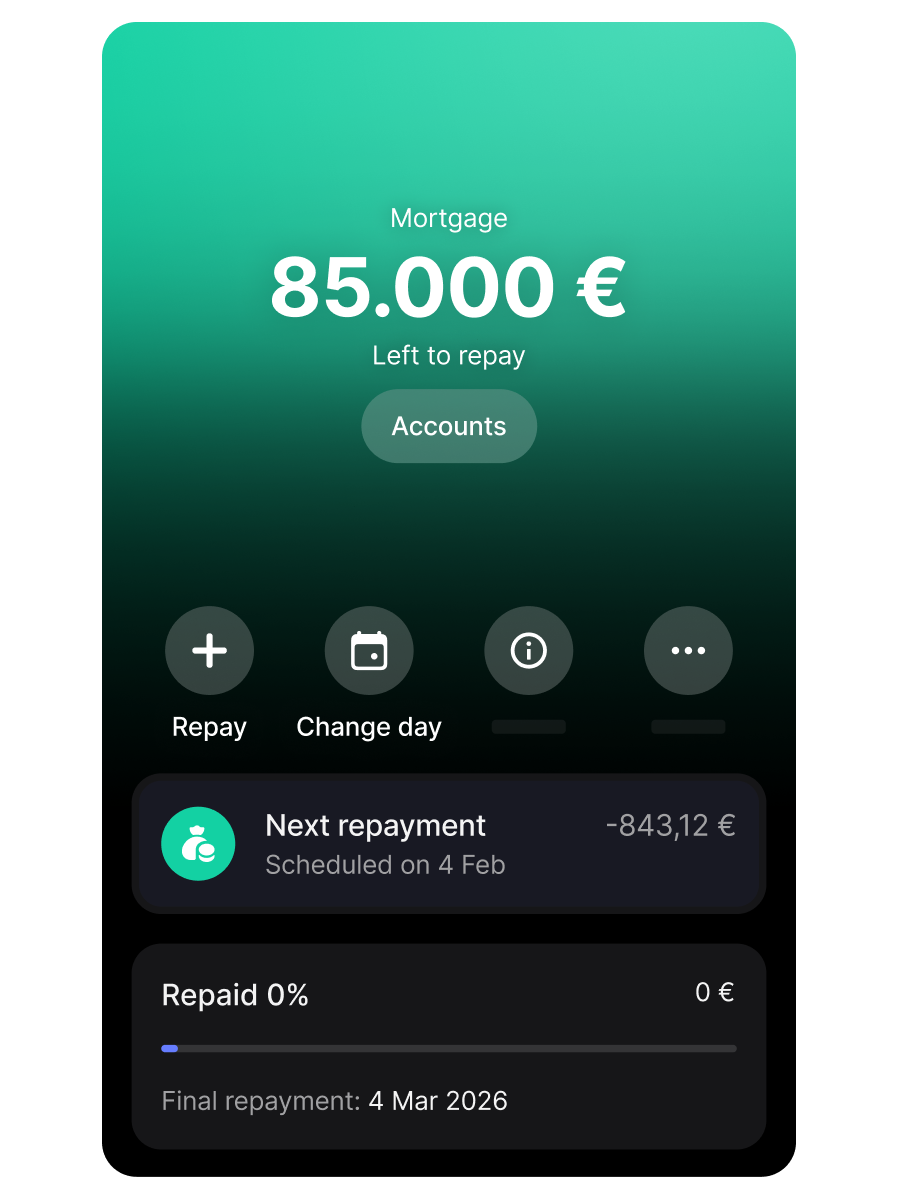Open the Change day calendar option
Image resolution: width=900 pixels, height=1200 pixels.
pos(369,651)
